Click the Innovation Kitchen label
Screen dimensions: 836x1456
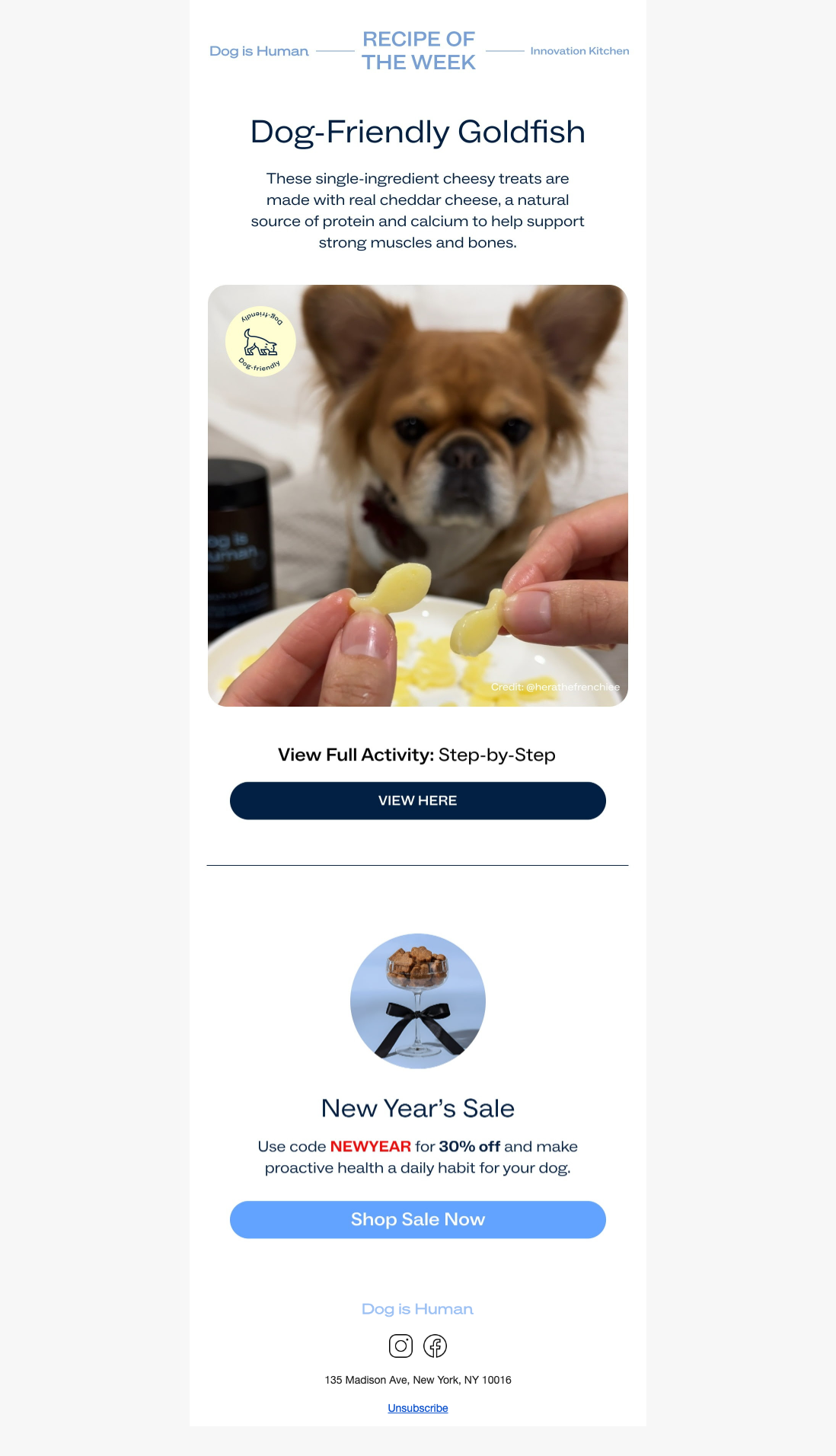pos(579,51)
